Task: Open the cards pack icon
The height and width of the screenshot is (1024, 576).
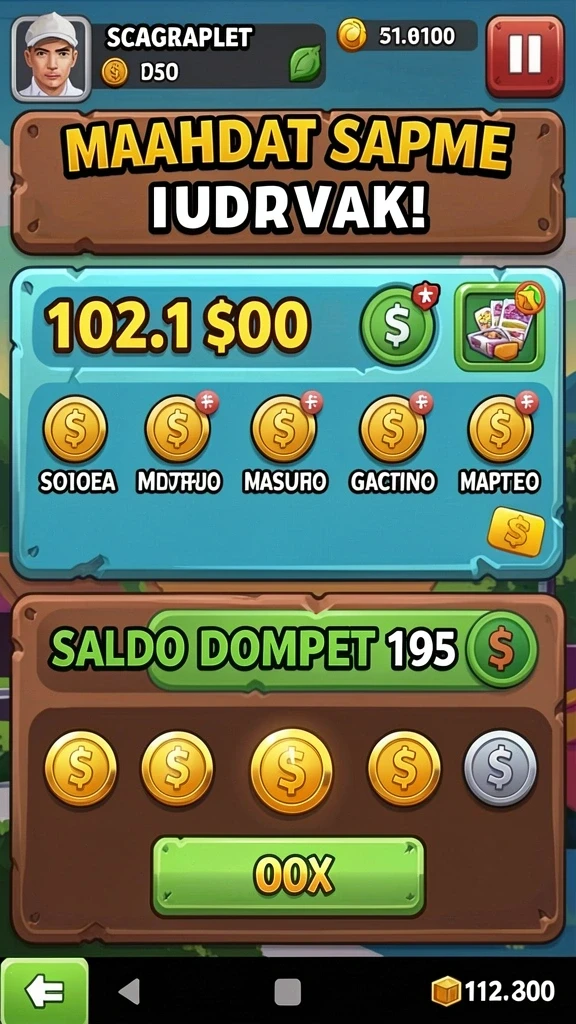Action: pyautogui.click(x=500, y=327)
